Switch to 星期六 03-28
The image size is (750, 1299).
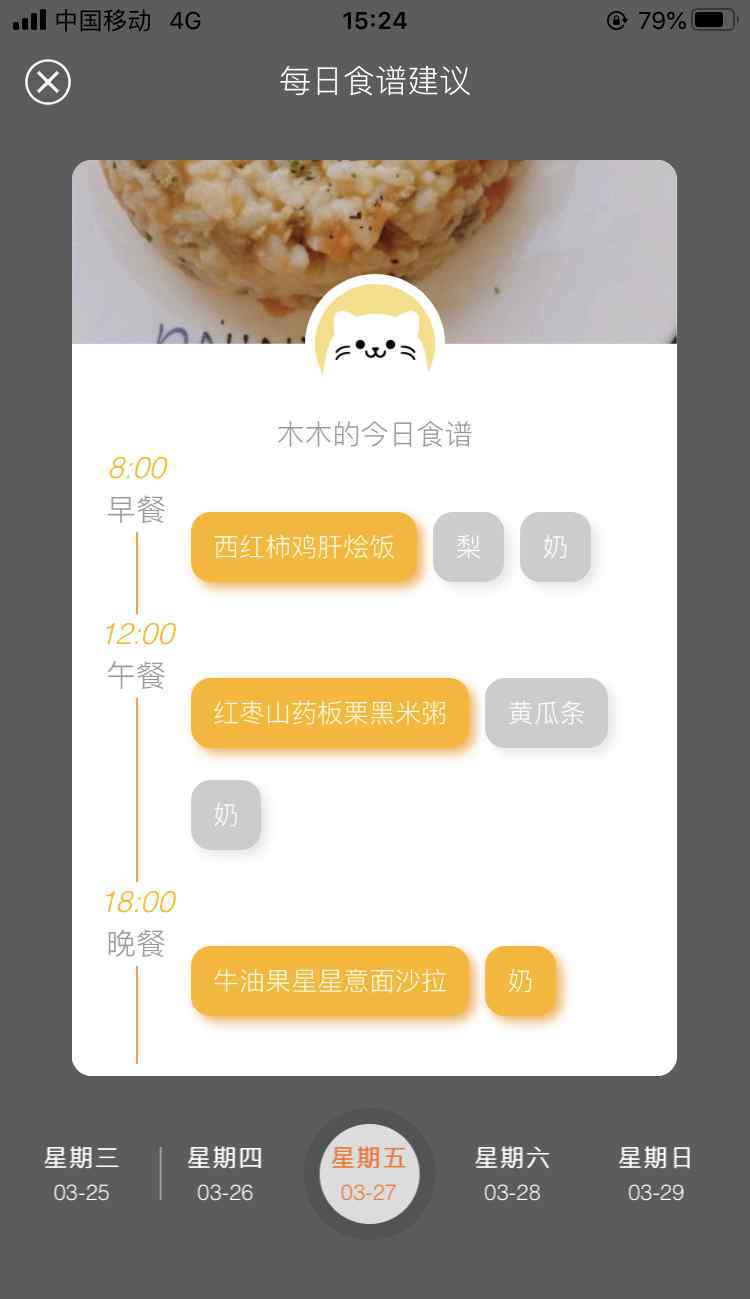pos(512,1174)
